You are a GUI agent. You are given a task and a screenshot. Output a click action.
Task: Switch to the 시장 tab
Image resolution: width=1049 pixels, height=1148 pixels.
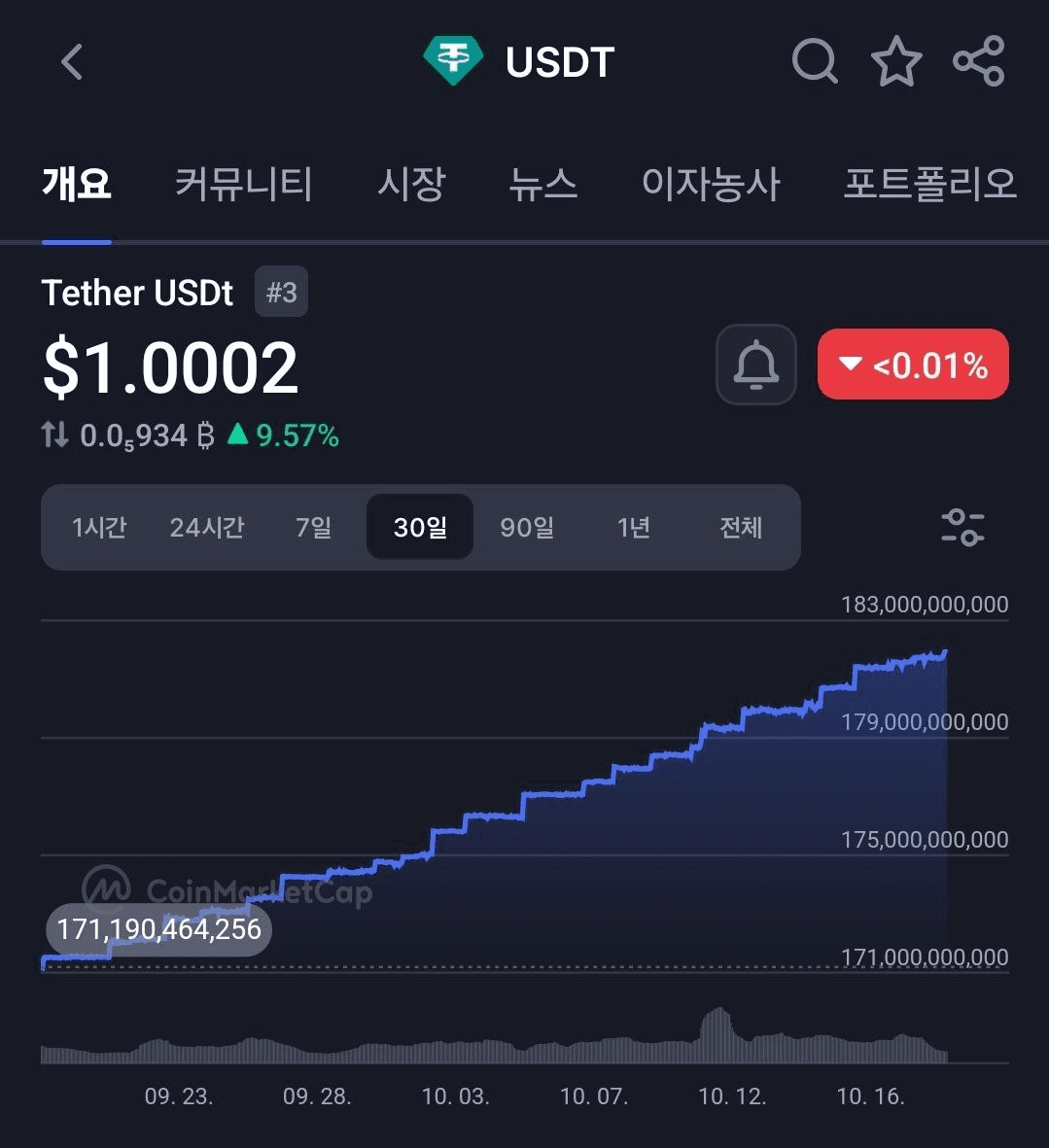coord(411,184)
